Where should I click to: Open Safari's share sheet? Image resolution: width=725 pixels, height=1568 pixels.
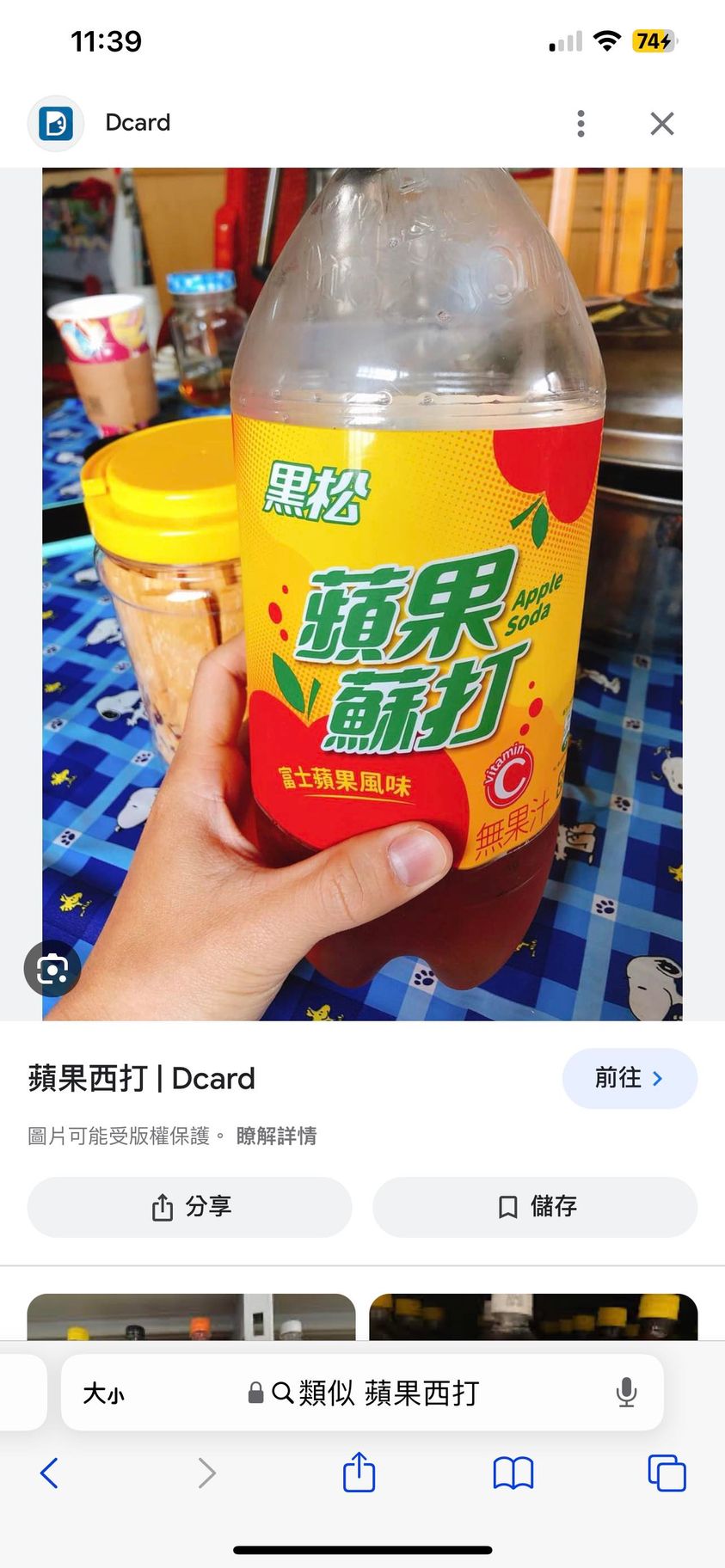359,1473
